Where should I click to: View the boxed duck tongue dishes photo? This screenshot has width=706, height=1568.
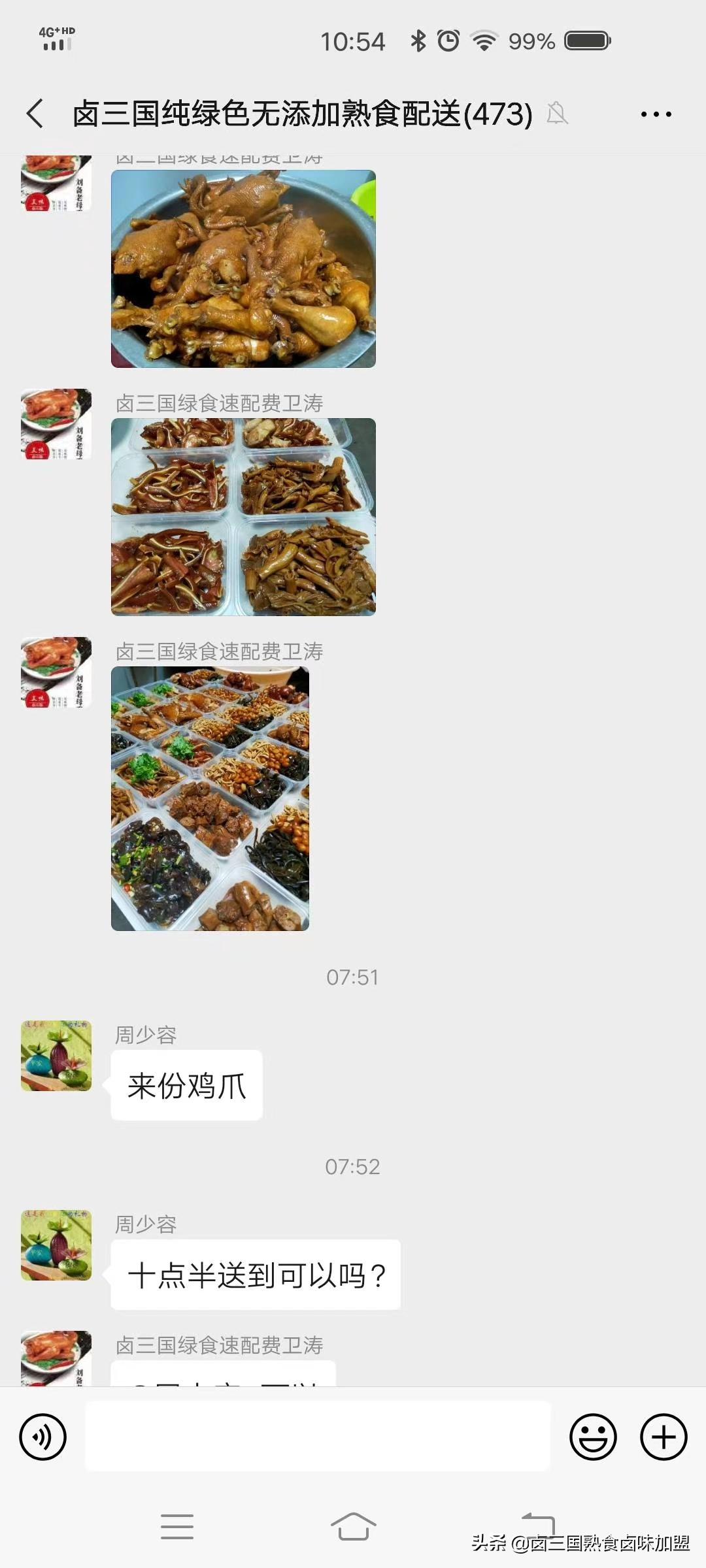click(244, 516)
